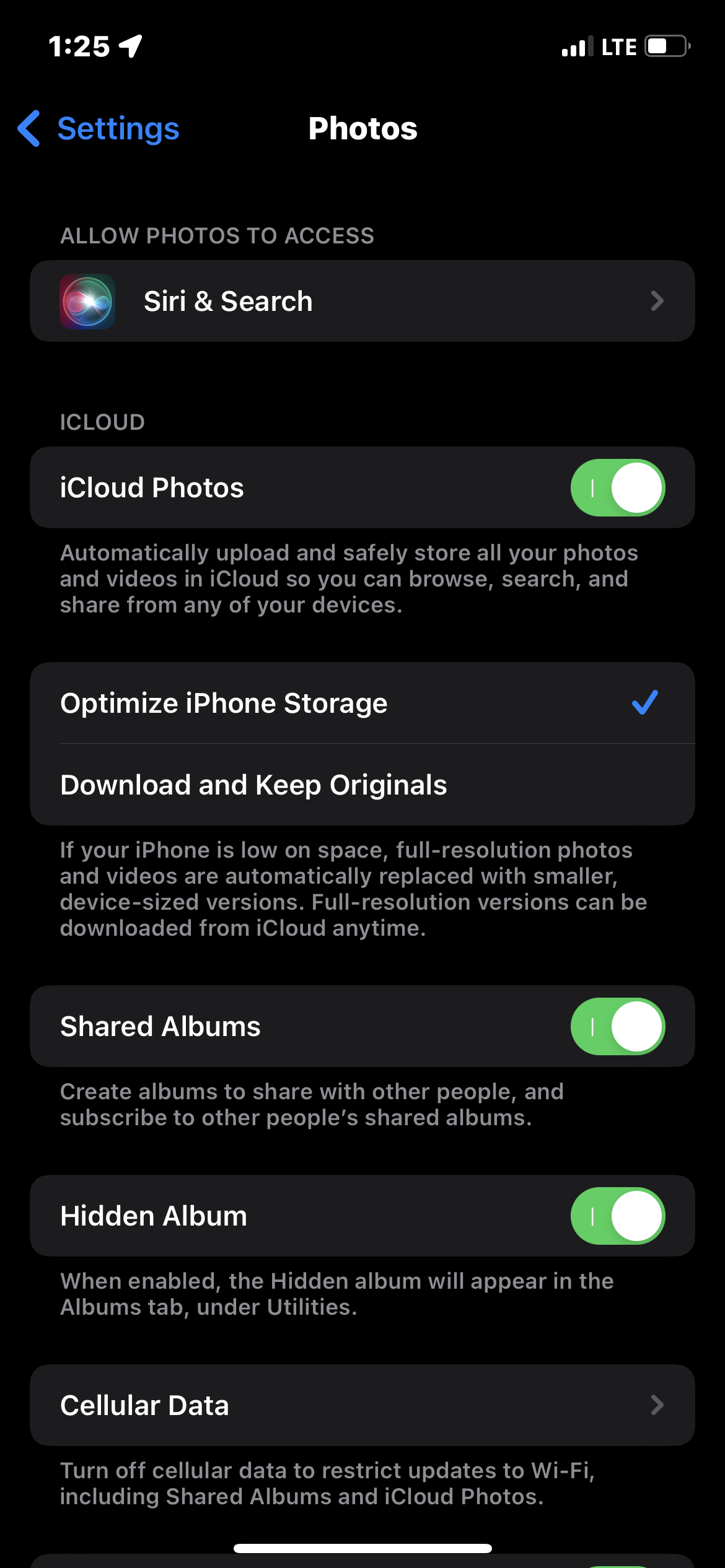
Task: Turn off the iCloud Photos switch
Action: (617, 488)
